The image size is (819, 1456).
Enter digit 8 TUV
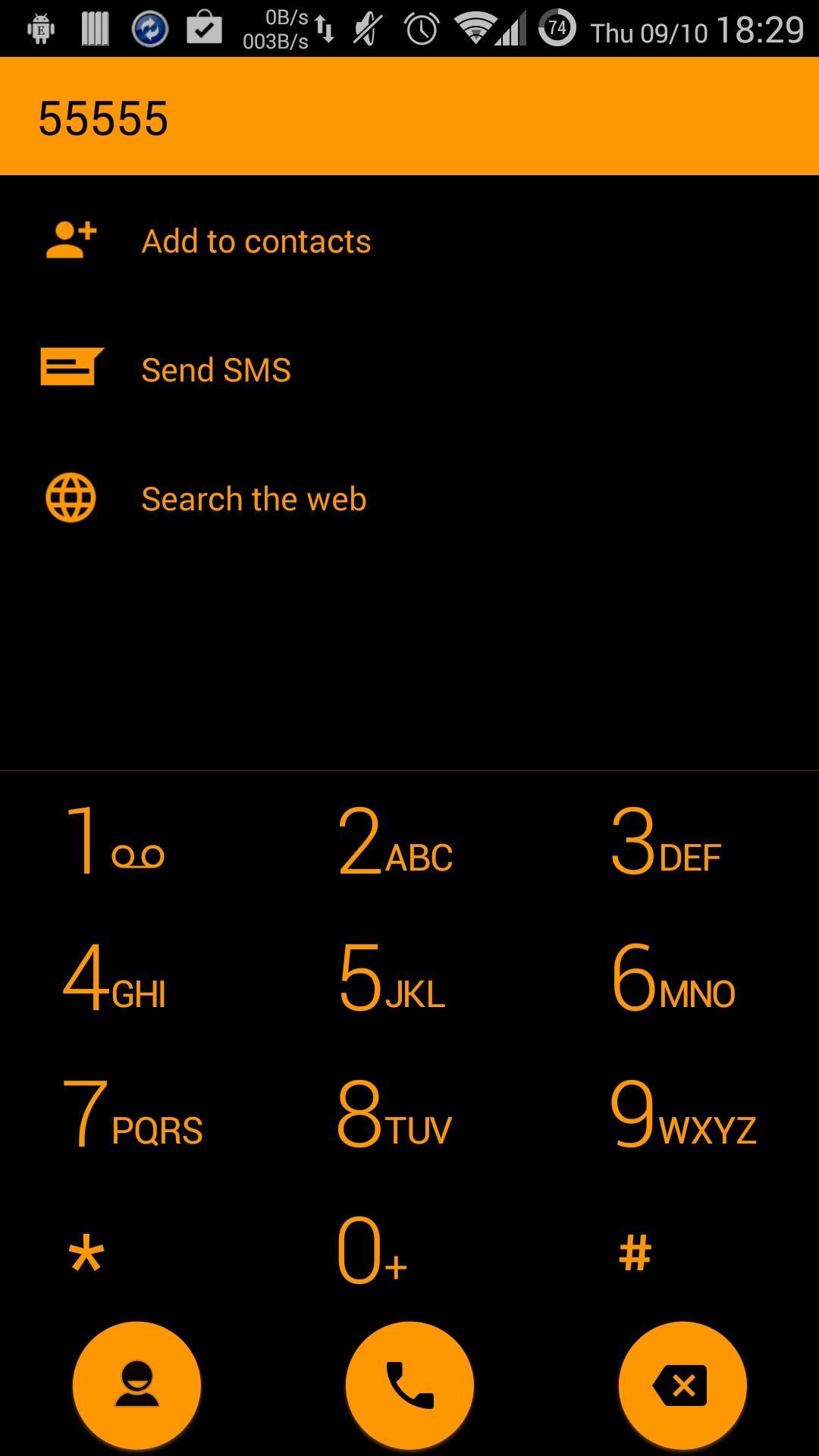pos(394,1113)
